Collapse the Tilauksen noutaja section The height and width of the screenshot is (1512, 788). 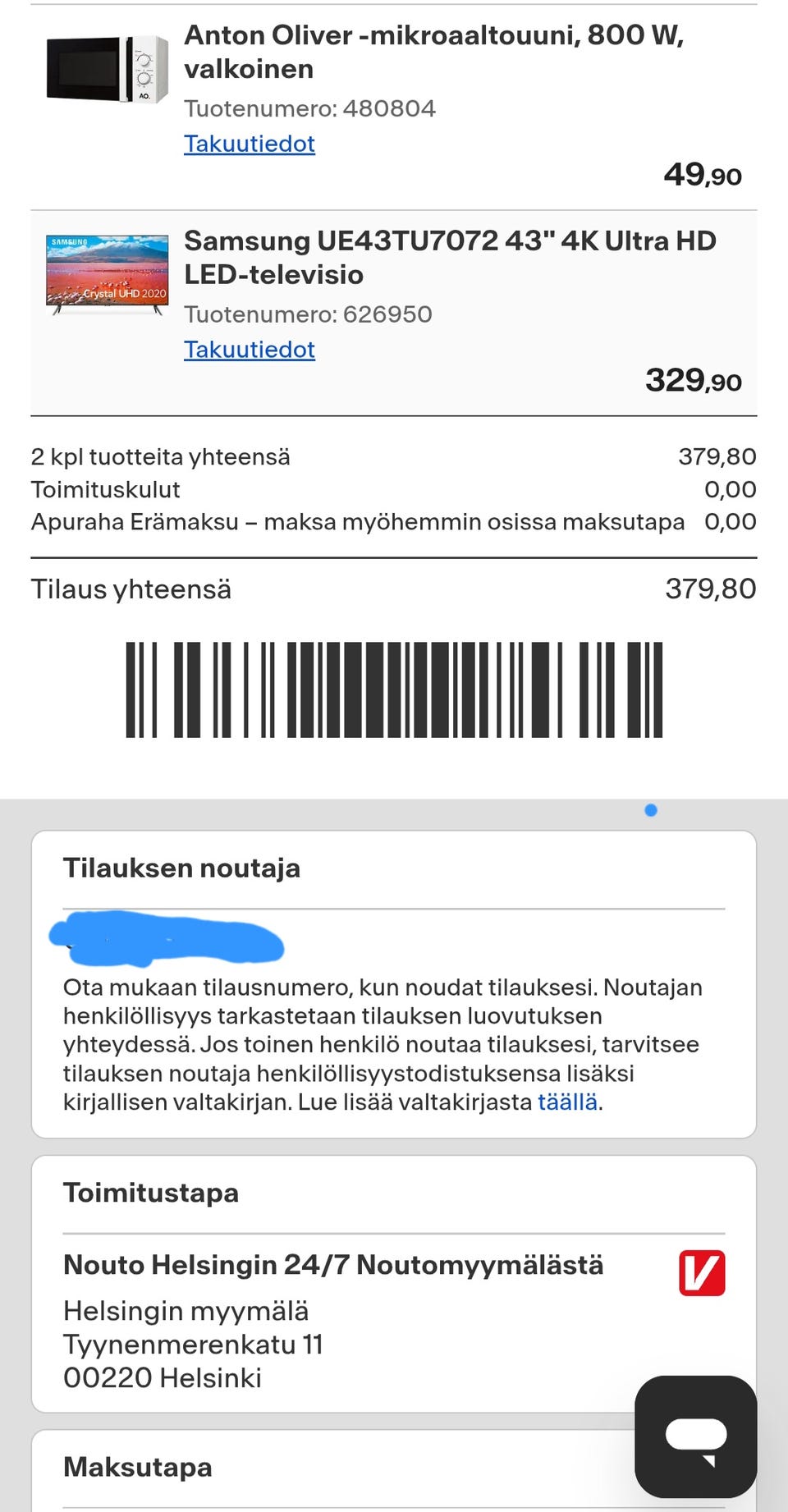point(182,868)
